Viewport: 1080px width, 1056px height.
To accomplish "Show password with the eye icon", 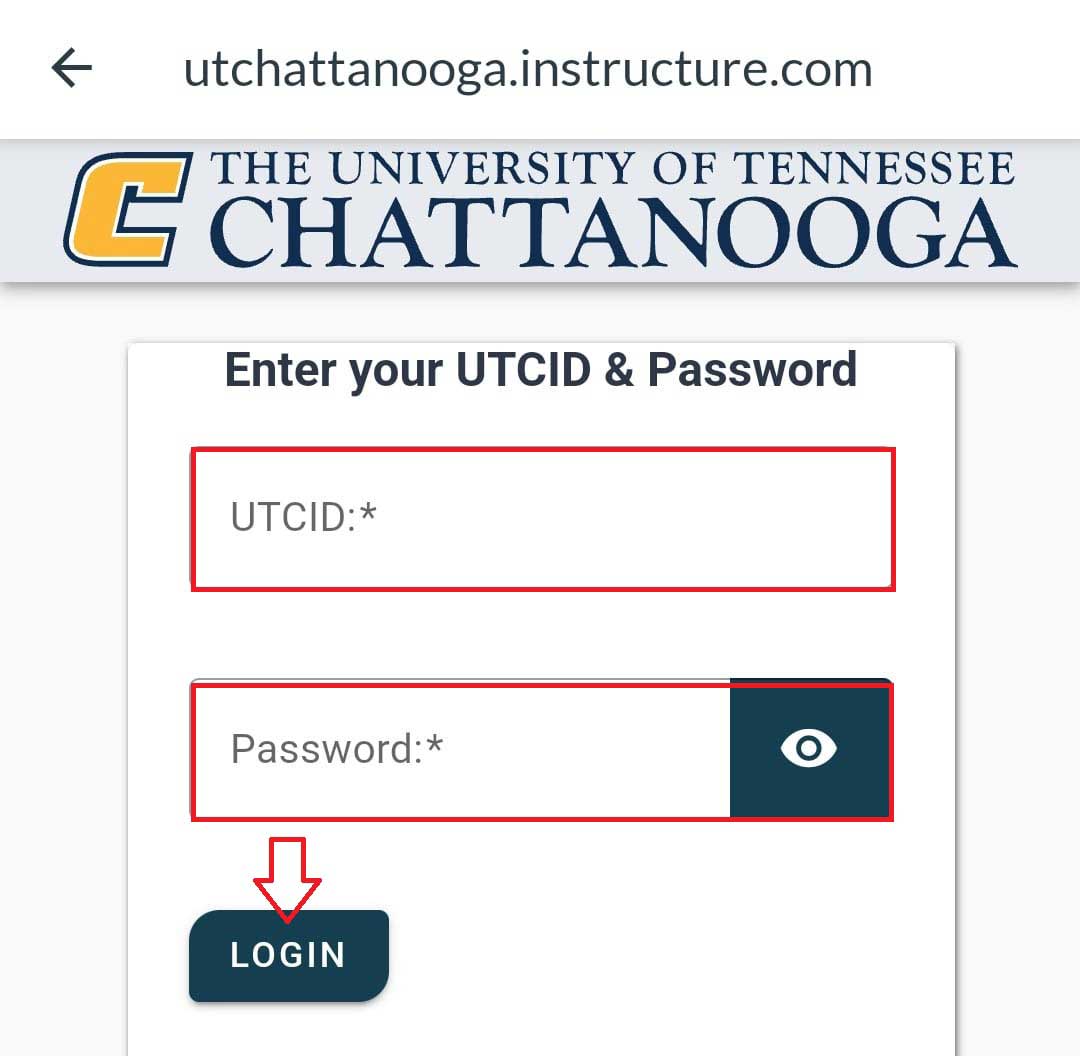I will coord(809,749).
